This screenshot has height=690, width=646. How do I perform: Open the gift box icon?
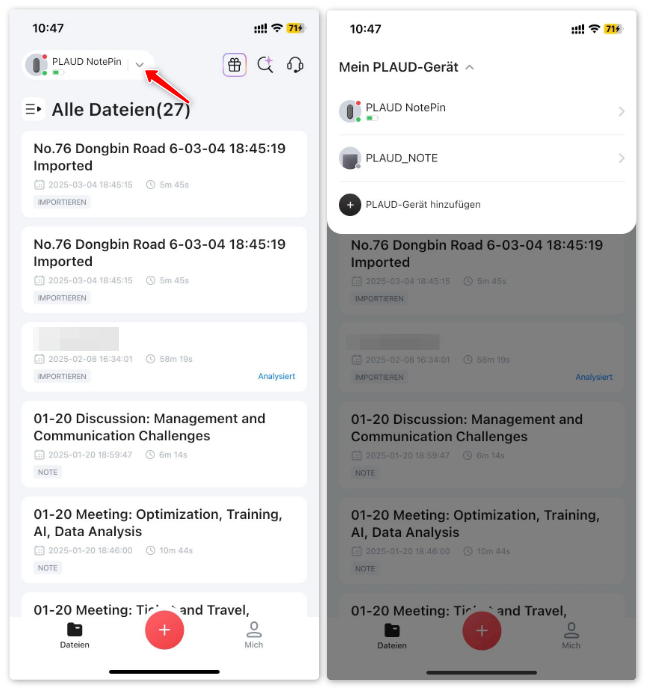click(234, 65)
